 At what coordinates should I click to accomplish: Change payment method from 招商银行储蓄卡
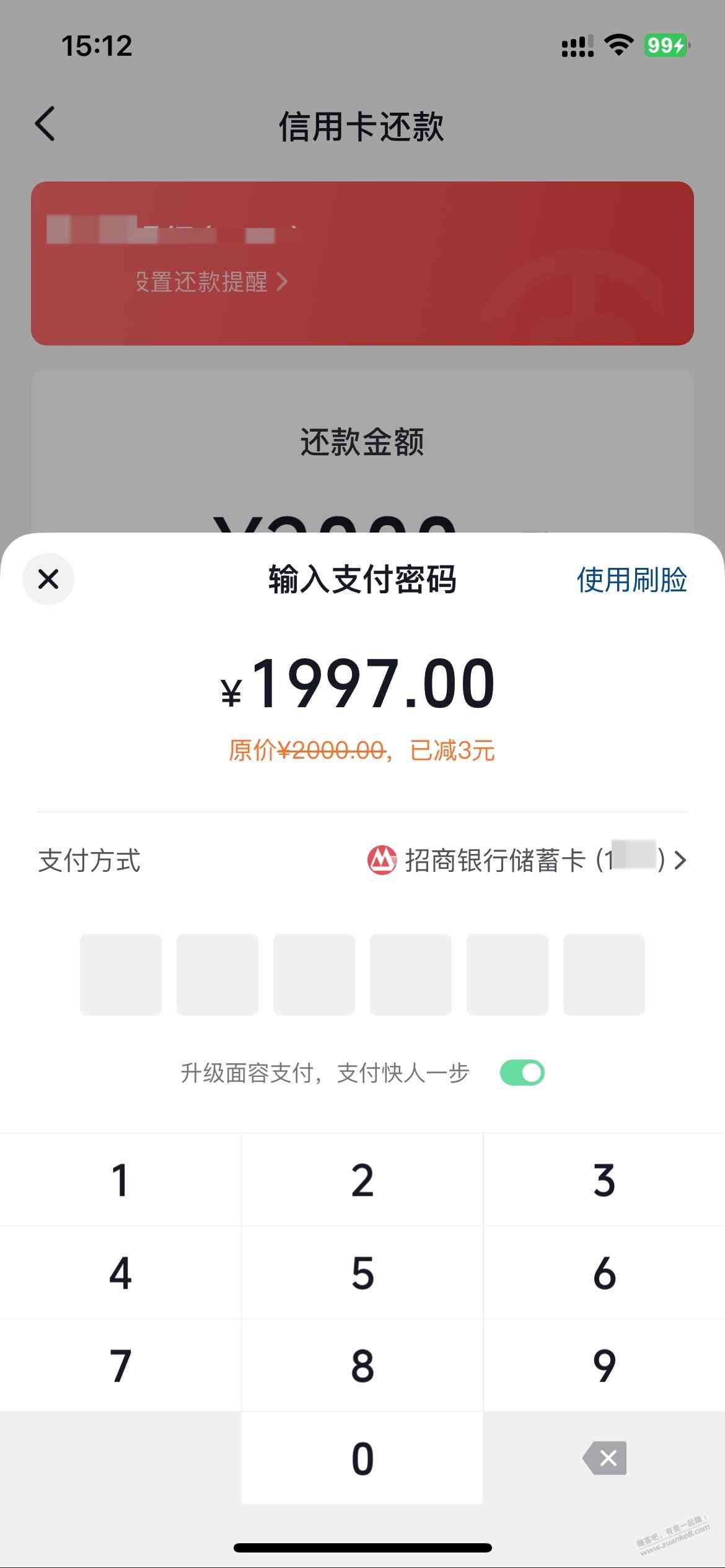point(527,860)
